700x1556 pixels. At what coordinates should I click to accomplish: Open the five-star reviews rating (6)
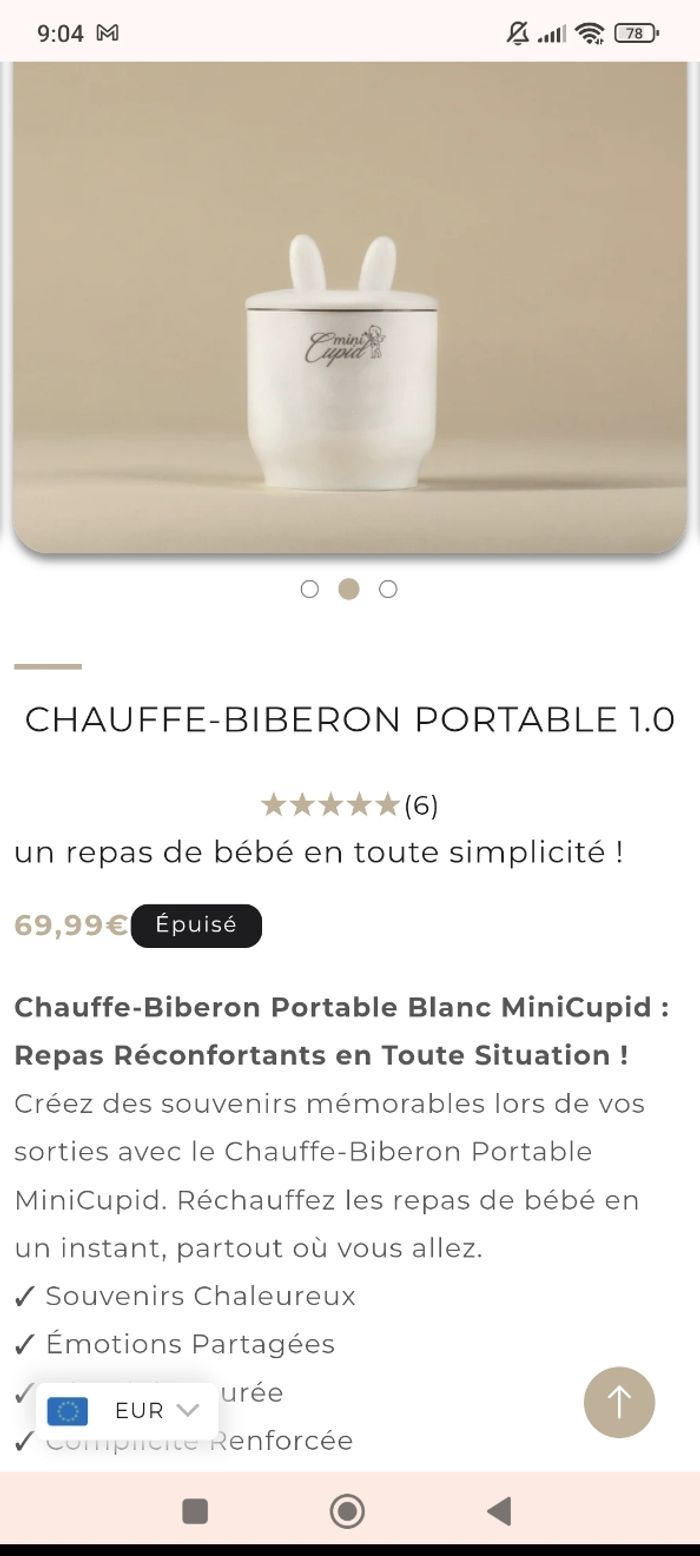349,805
